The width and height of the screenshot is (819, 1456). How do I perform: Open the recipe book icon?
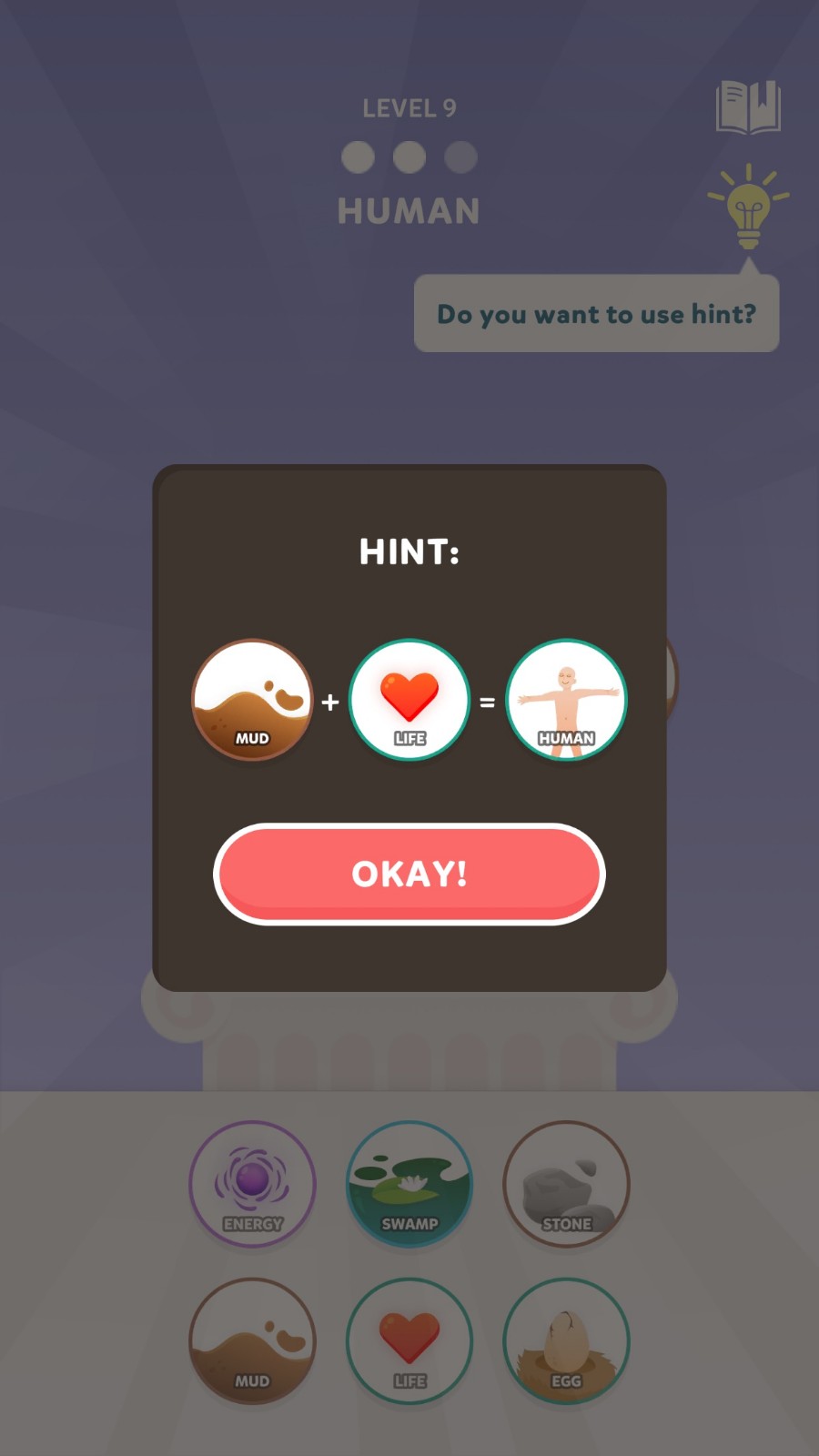(x=748, y=107)
